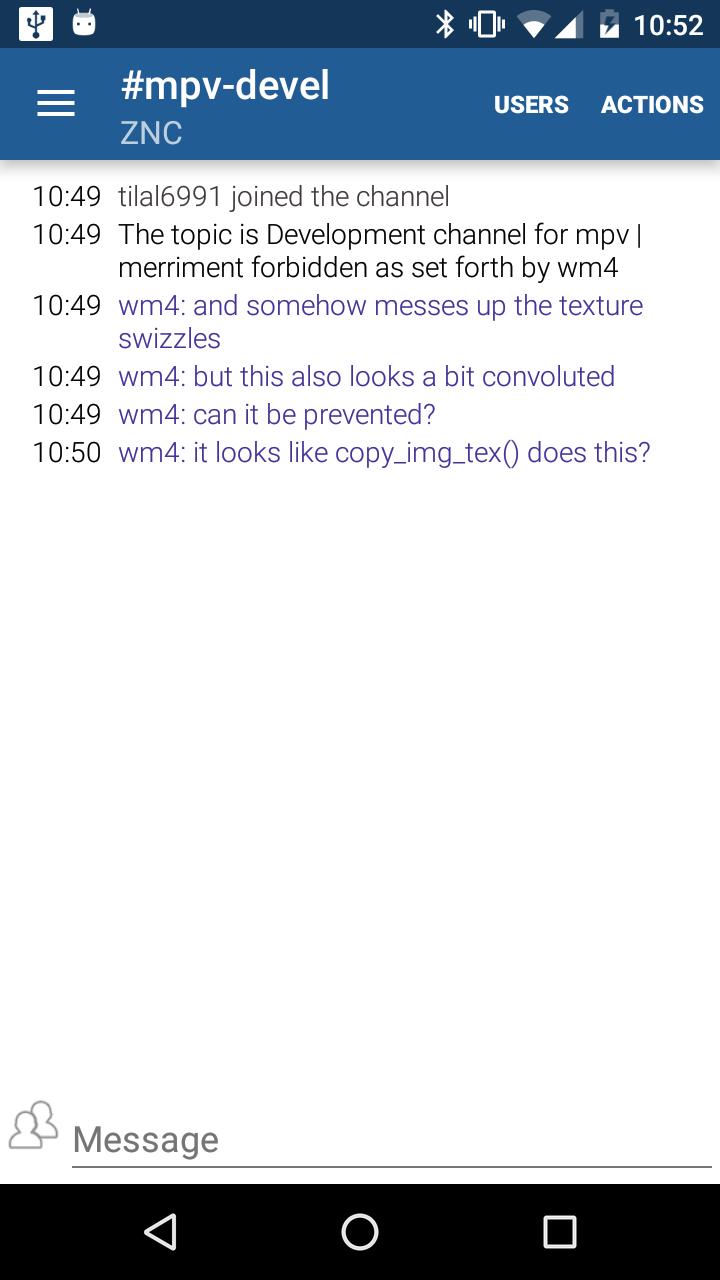Viewport: 720px width, 1280px height.
Task: Open the navigation drawer menu
Action: 56,104
